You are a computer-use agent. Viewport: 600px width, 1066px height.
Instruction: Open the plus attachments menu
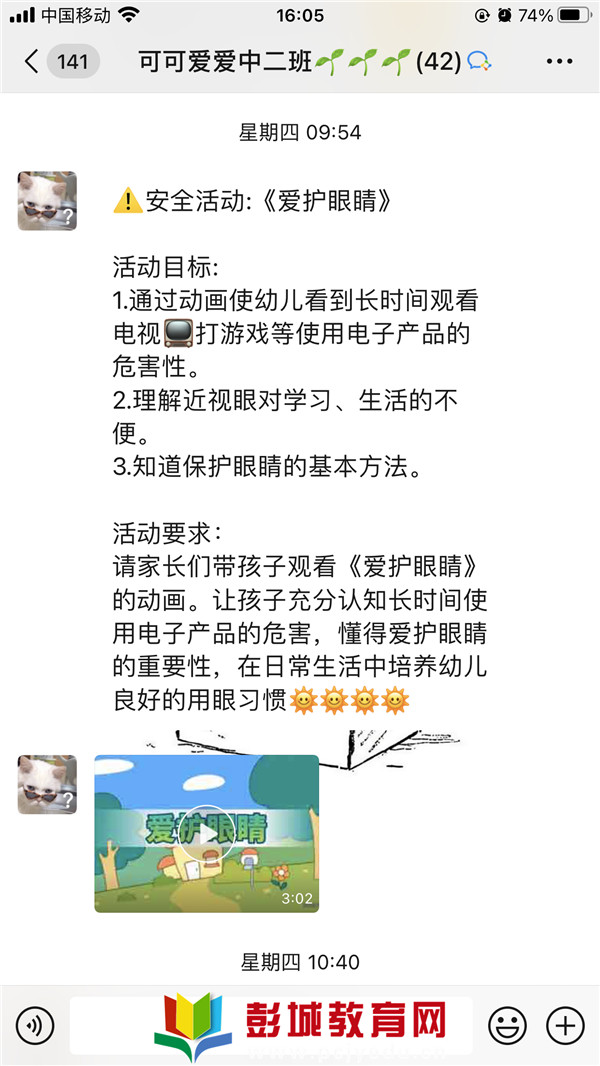(x=565, y=1025)
